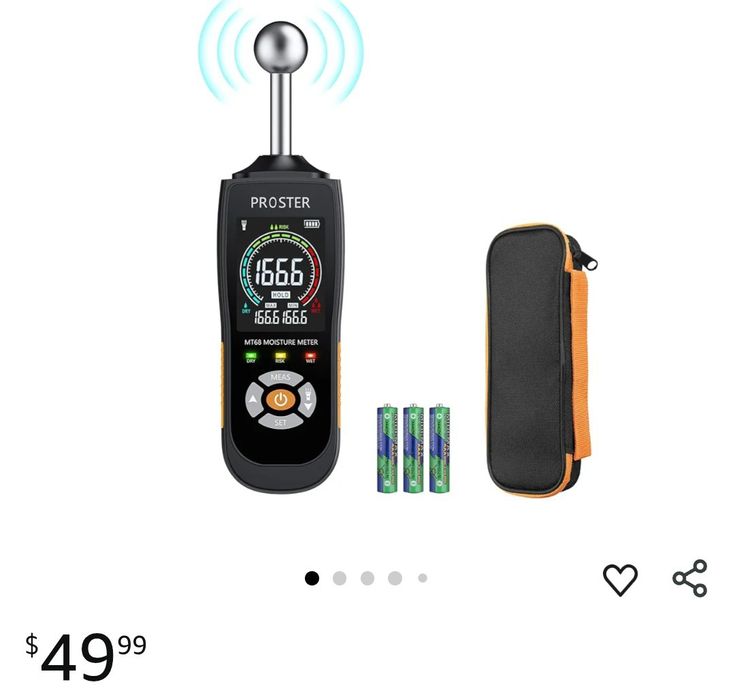Add this moisture meter to your wish list
Viewport: 735px width, 700px height.
pos(620,579)
